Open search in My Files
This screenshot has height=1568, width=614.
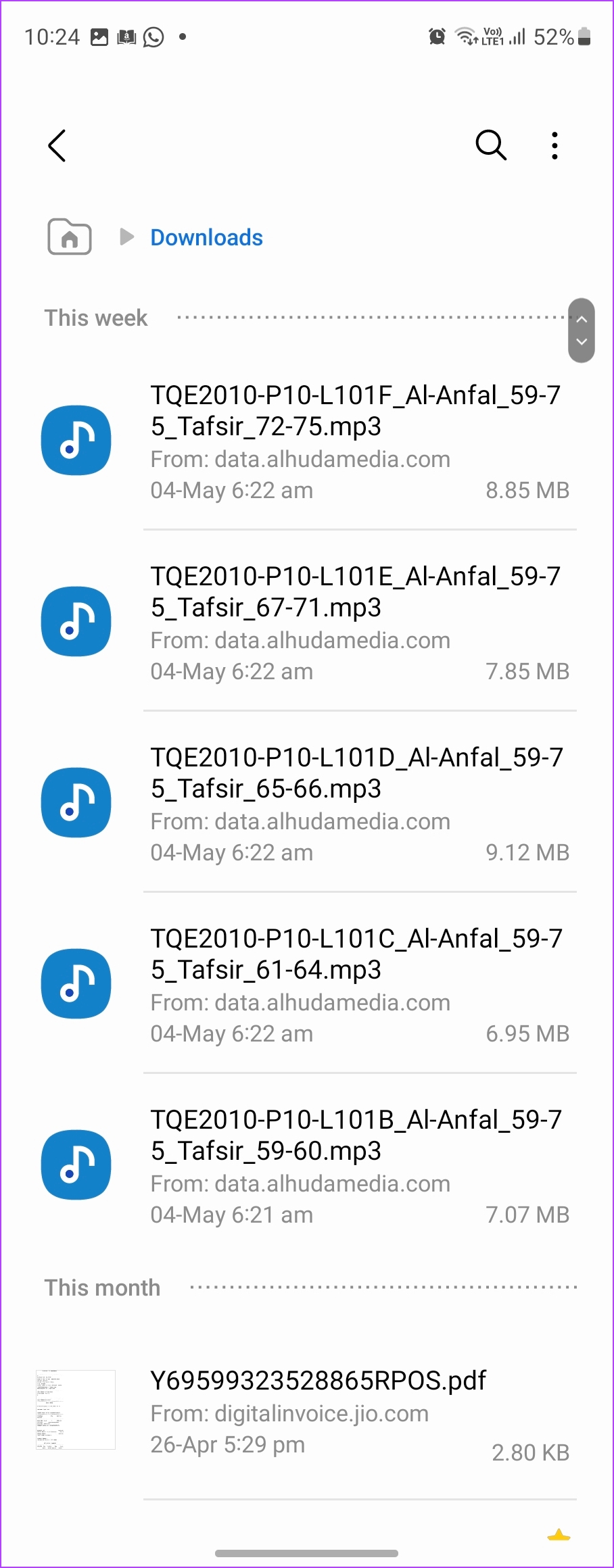tap(491, 145)
